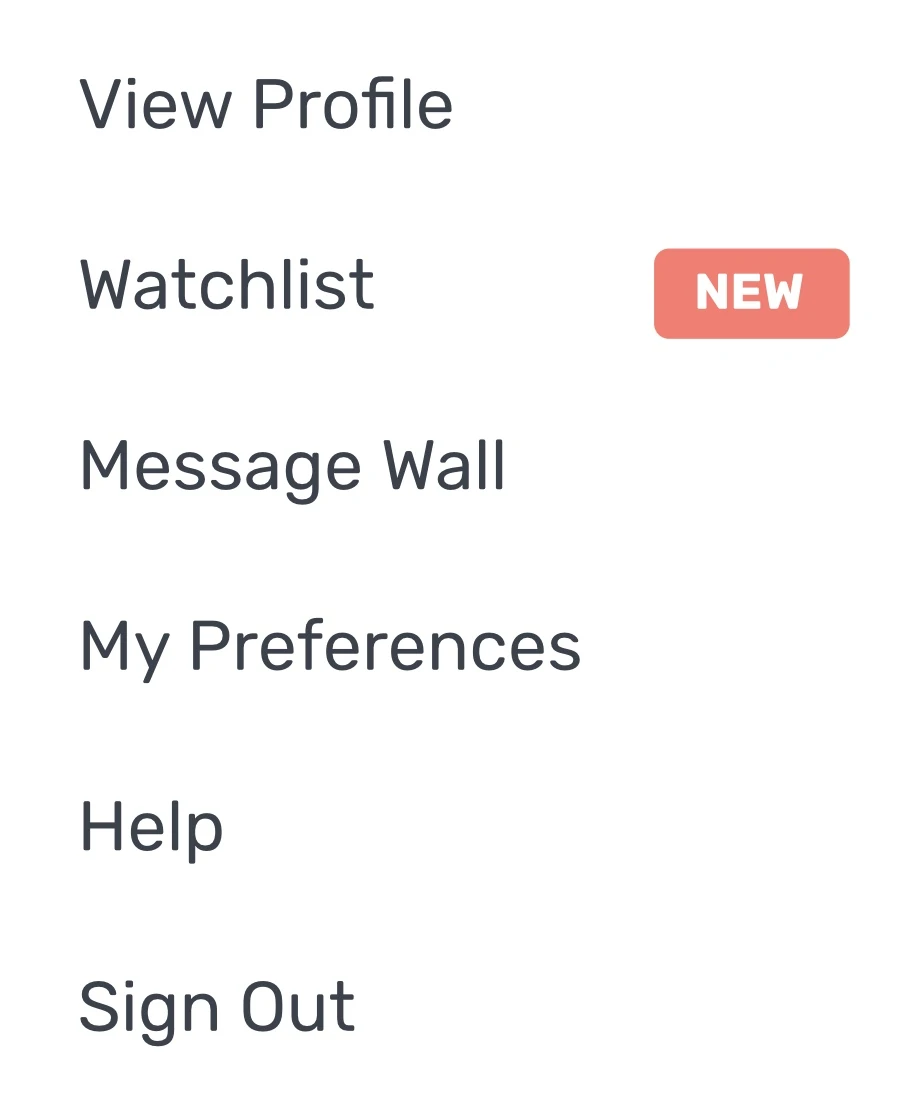Go to the Watchlist
Screen dimensions: 917x1109
point(227,284)
